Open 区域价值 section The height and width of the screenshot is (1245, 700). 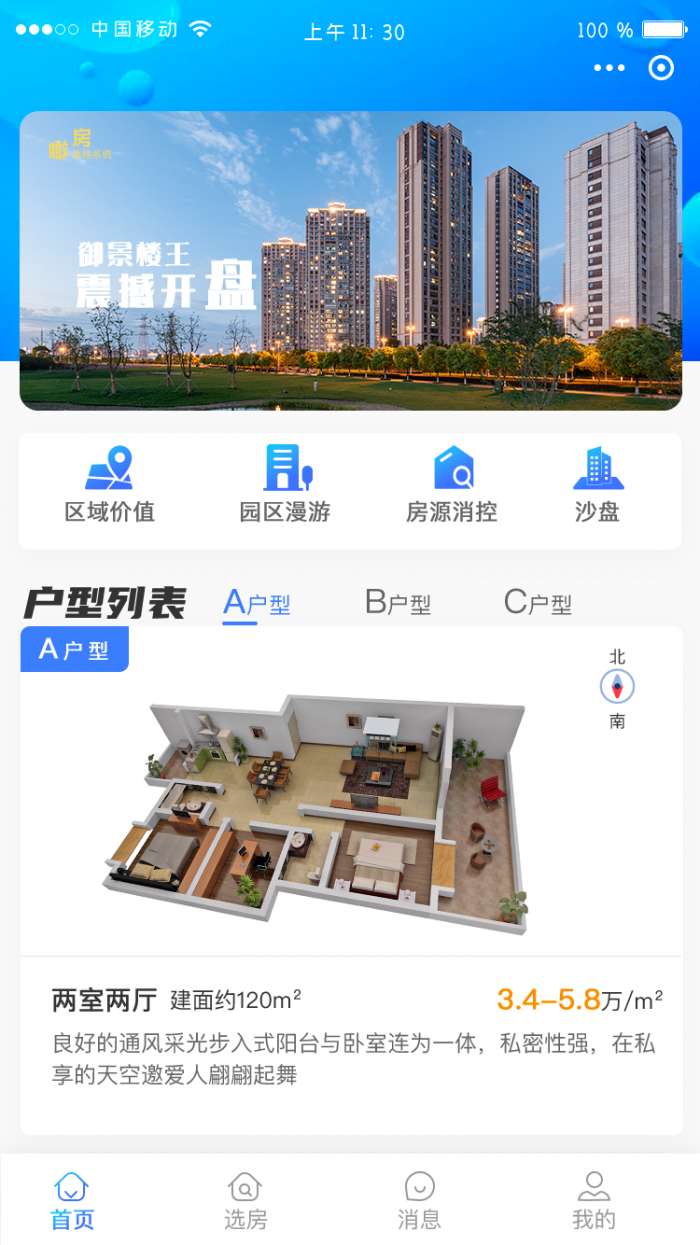[x=109, y=486]
